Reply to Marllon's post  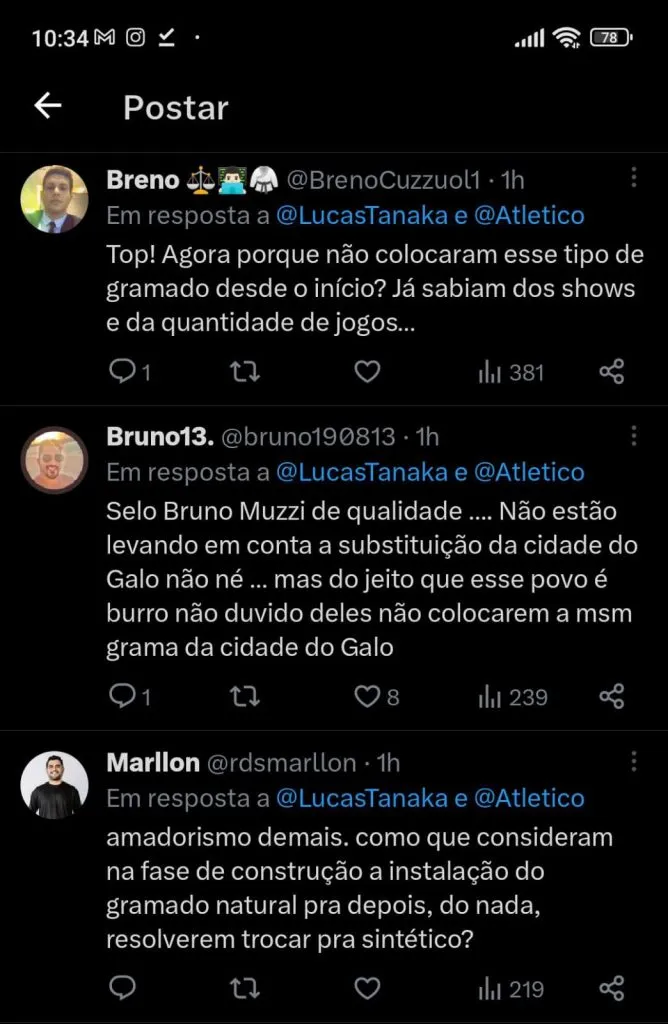point(122,989)
